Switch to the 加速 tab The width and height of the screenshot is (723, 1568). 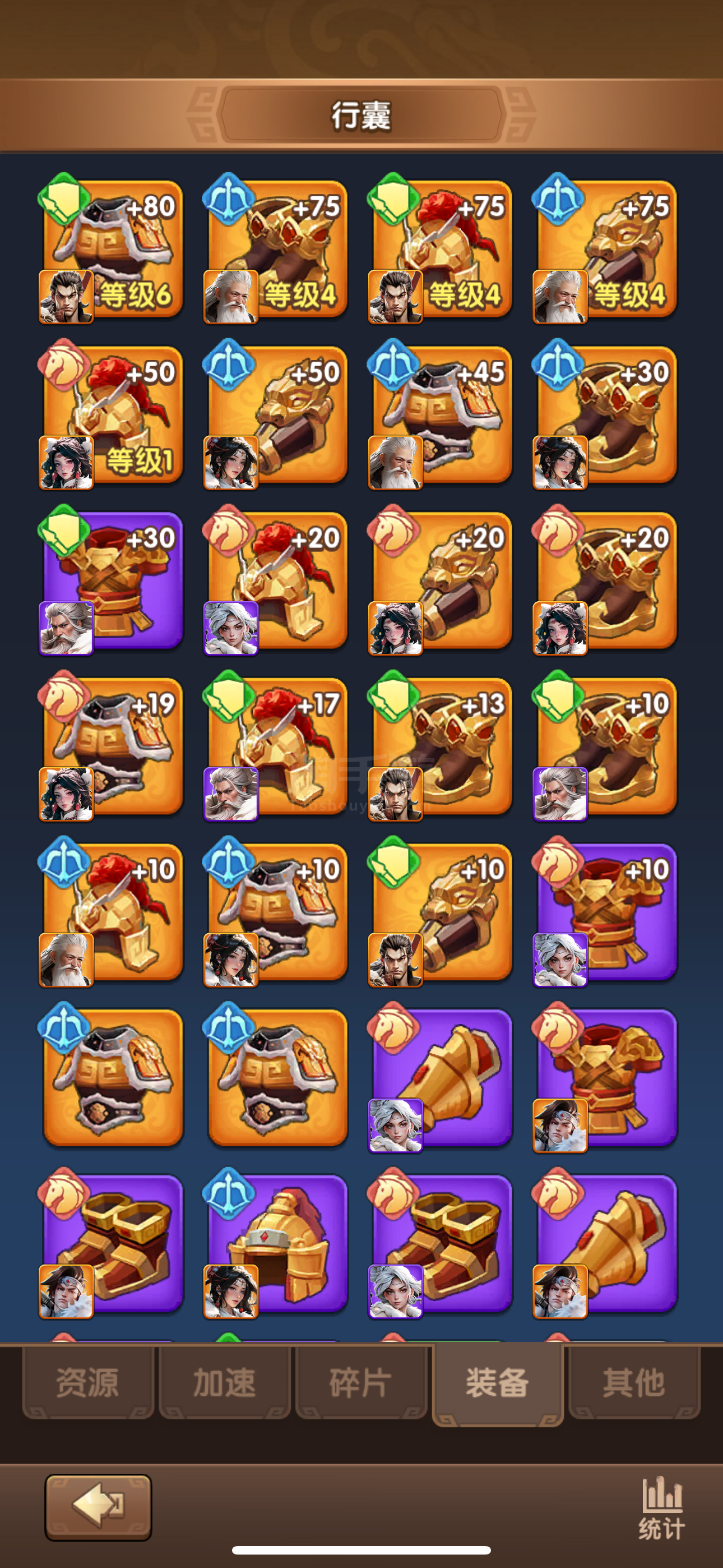pos(224,1382)
